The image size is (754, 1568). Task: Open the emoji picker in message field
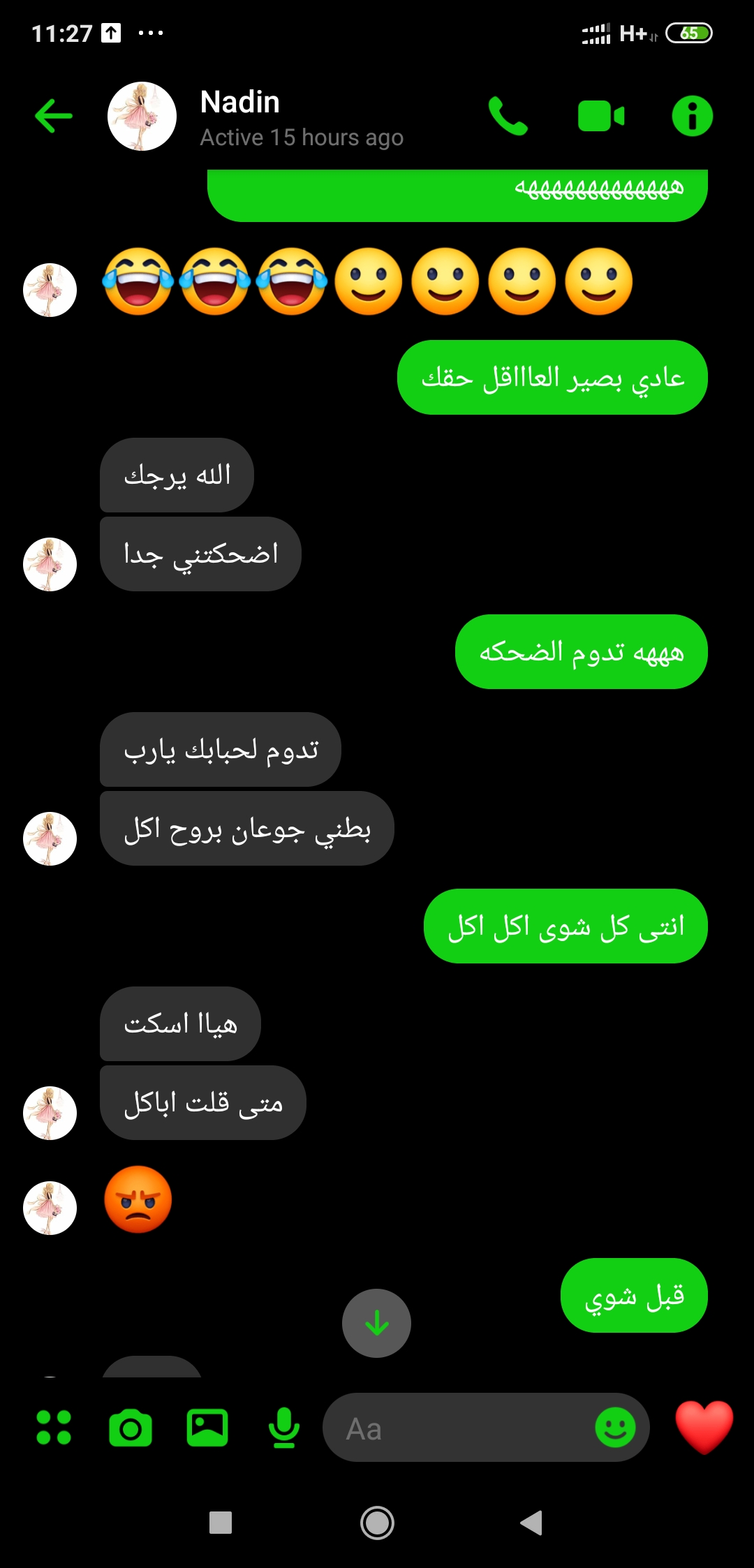click(x=615, y=1428)
